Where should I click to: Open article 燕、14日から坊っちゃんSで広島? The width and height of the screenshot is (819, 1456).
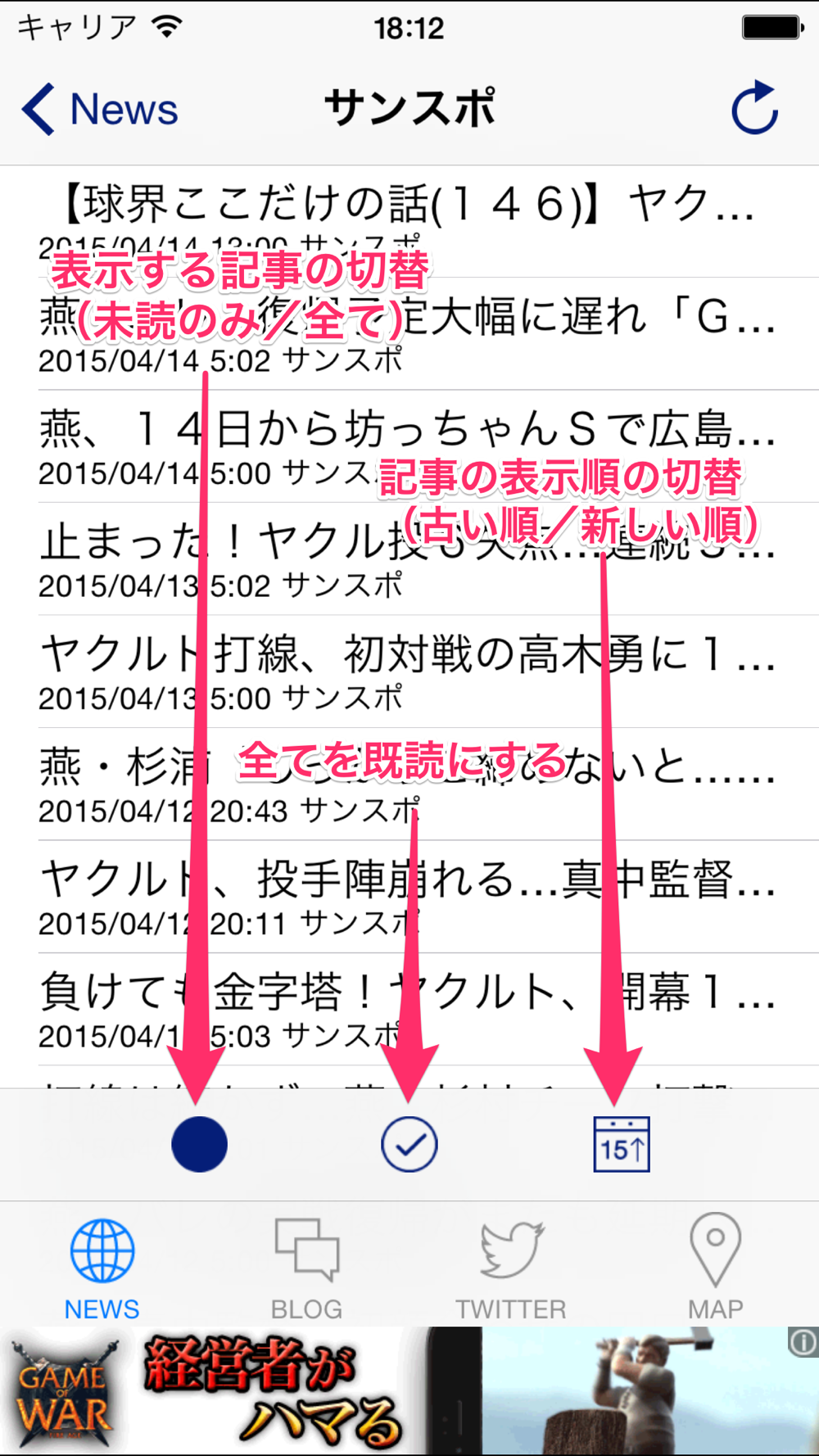[409, 446]
